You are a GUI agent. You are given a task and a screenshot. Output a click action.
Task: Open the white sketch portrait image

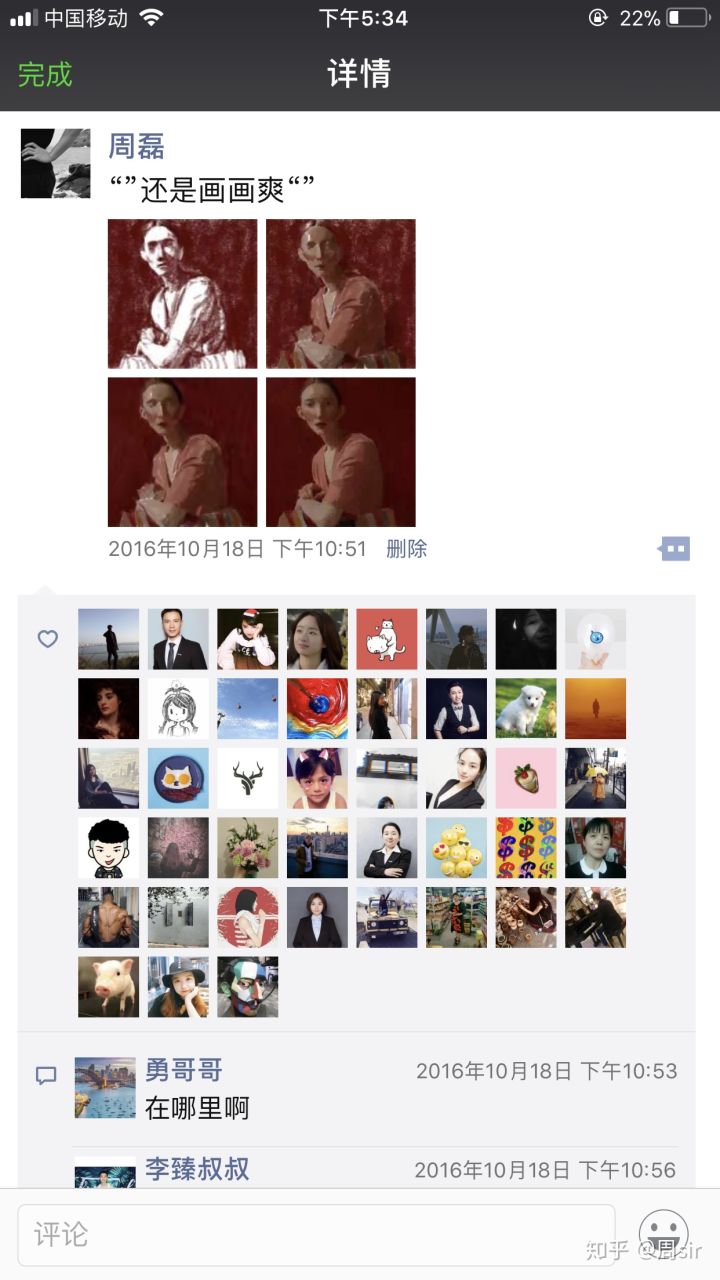(x=182, y=294)
